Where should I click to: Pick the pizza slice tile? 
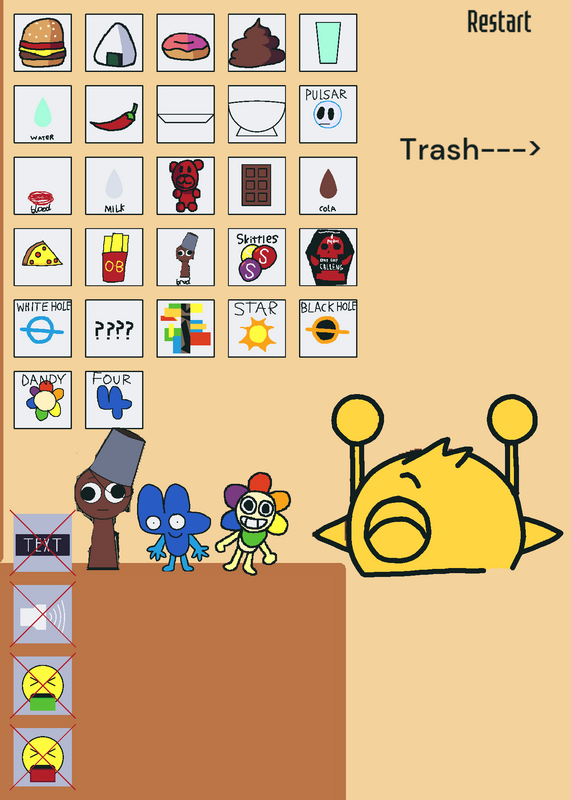pyautogui.click(x=43, y=257)
